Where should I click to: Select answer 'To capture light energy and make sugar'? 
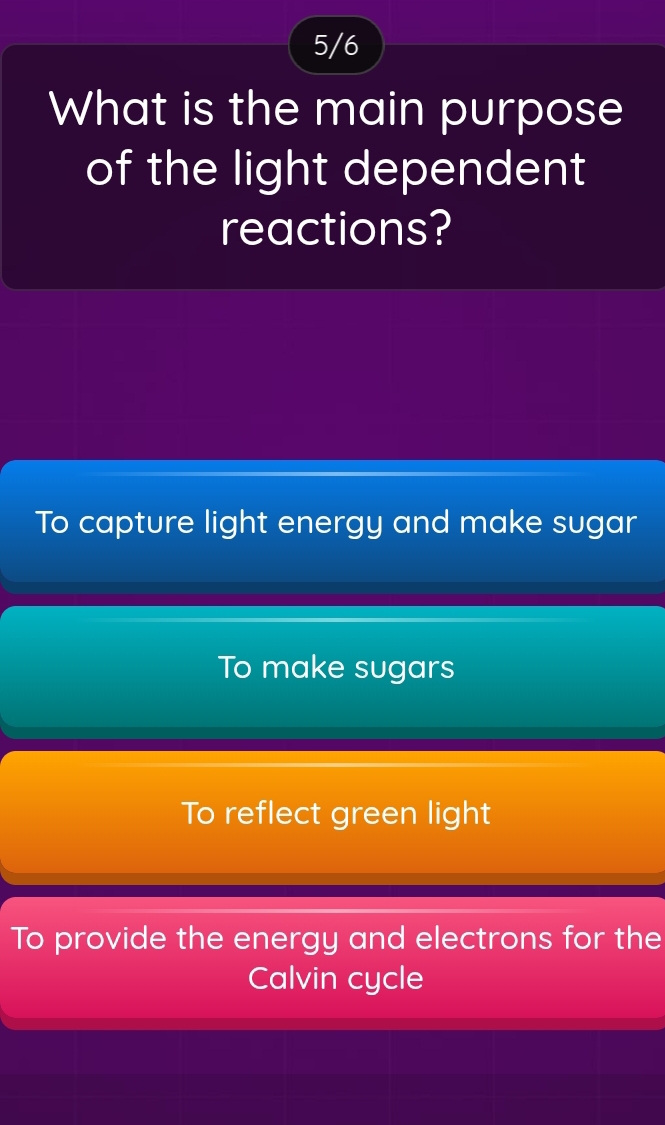pyautogui.click(x=334, y=523)
